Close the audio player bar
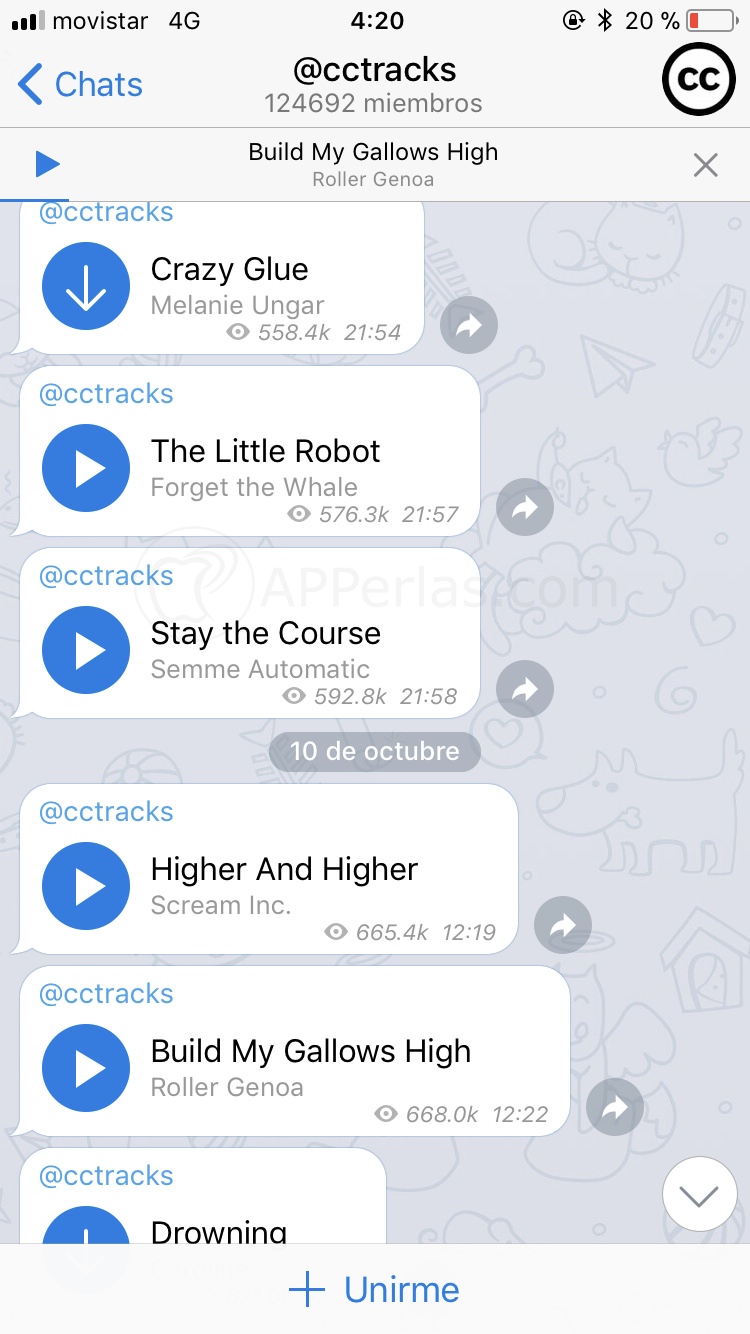Viewport: 750px width, 1334px height. [x=706, y=165]
